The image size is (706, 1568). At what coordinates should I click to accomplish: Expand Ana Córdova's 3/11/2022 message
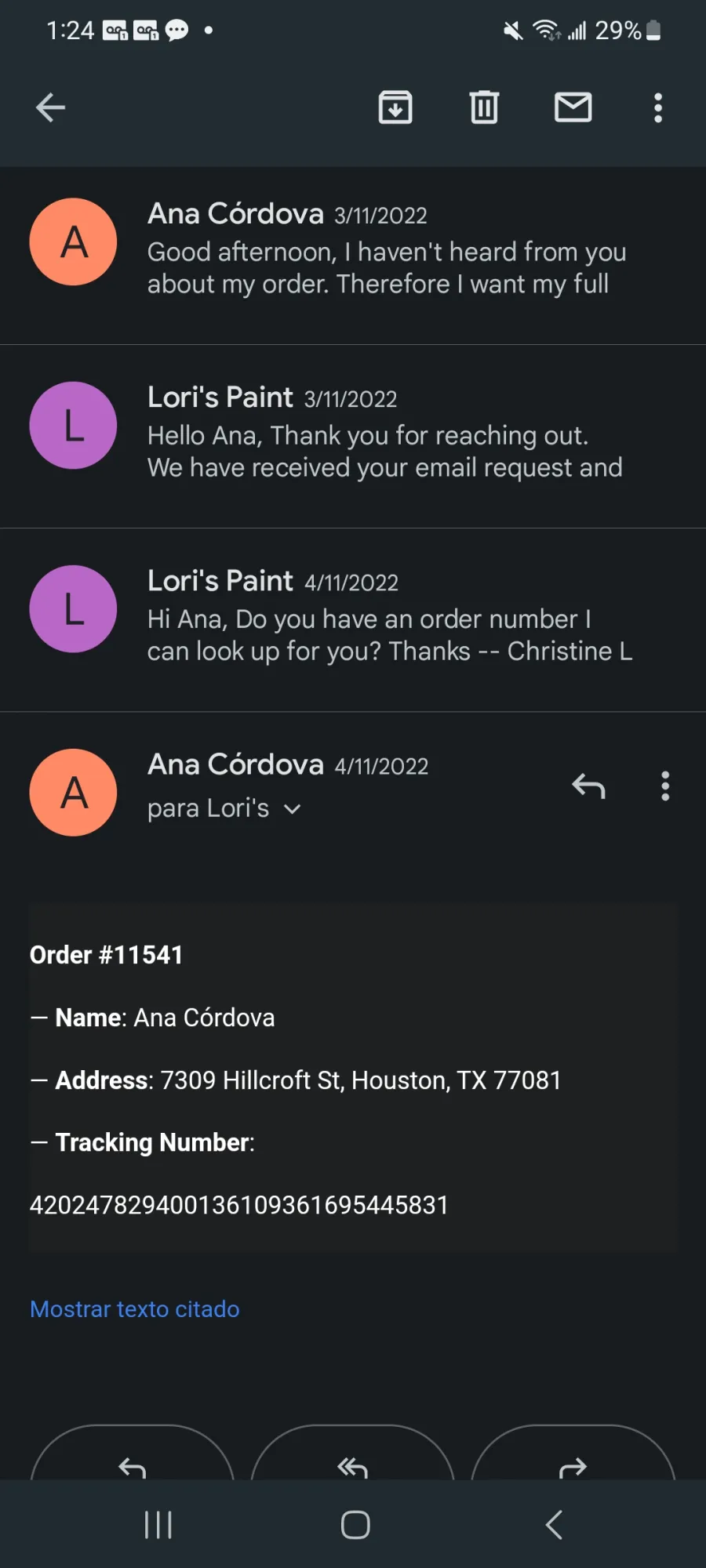coord(353,255)
